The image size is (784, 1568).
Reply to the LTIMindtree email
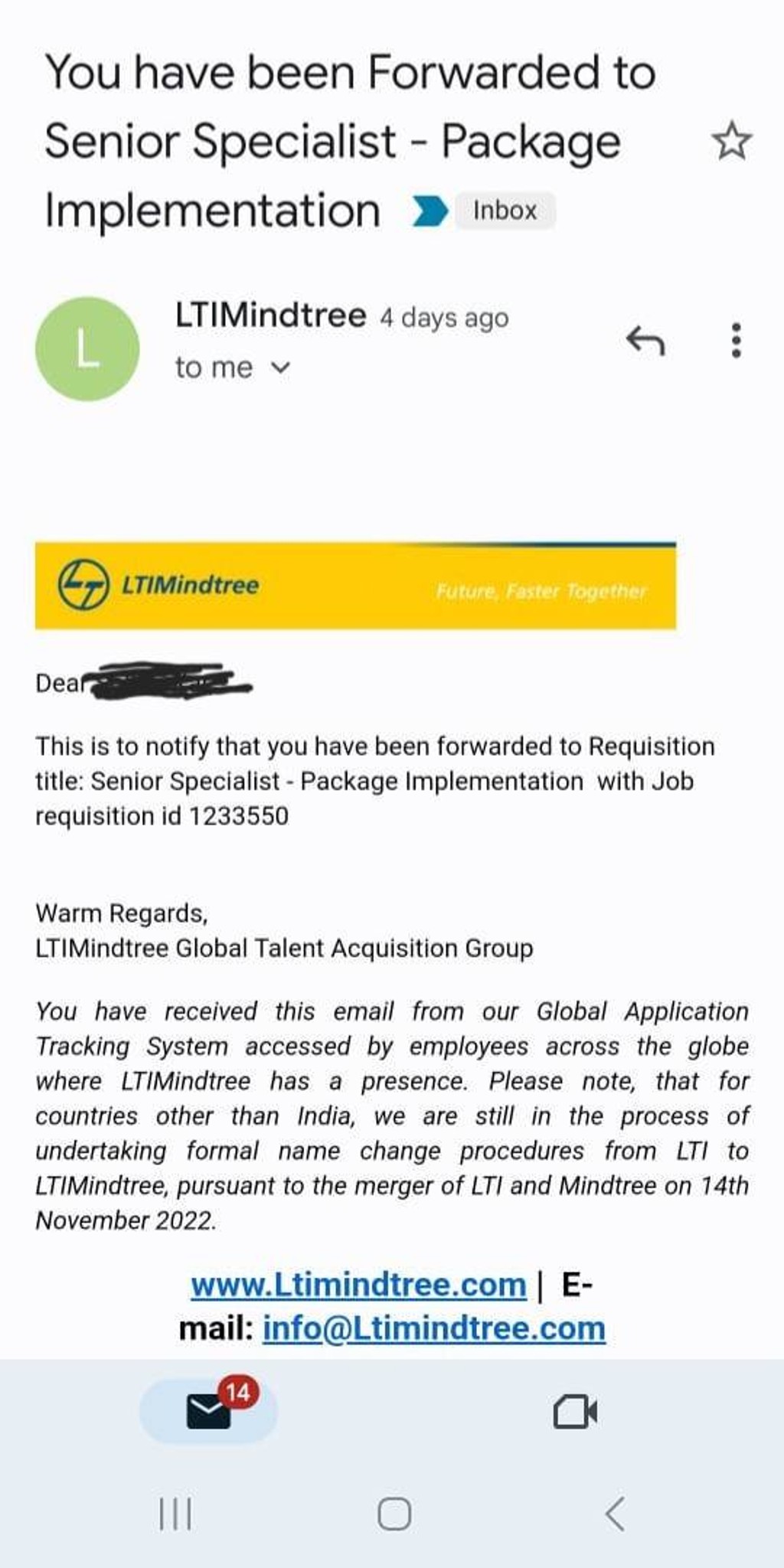(x=645, y=340)
